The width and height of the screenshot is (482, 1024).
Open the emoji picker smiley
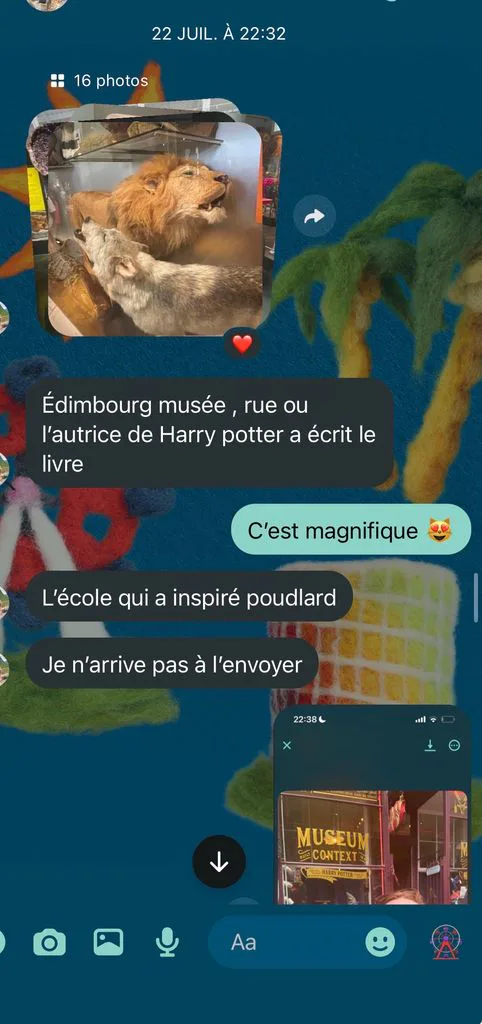[380, 942]
